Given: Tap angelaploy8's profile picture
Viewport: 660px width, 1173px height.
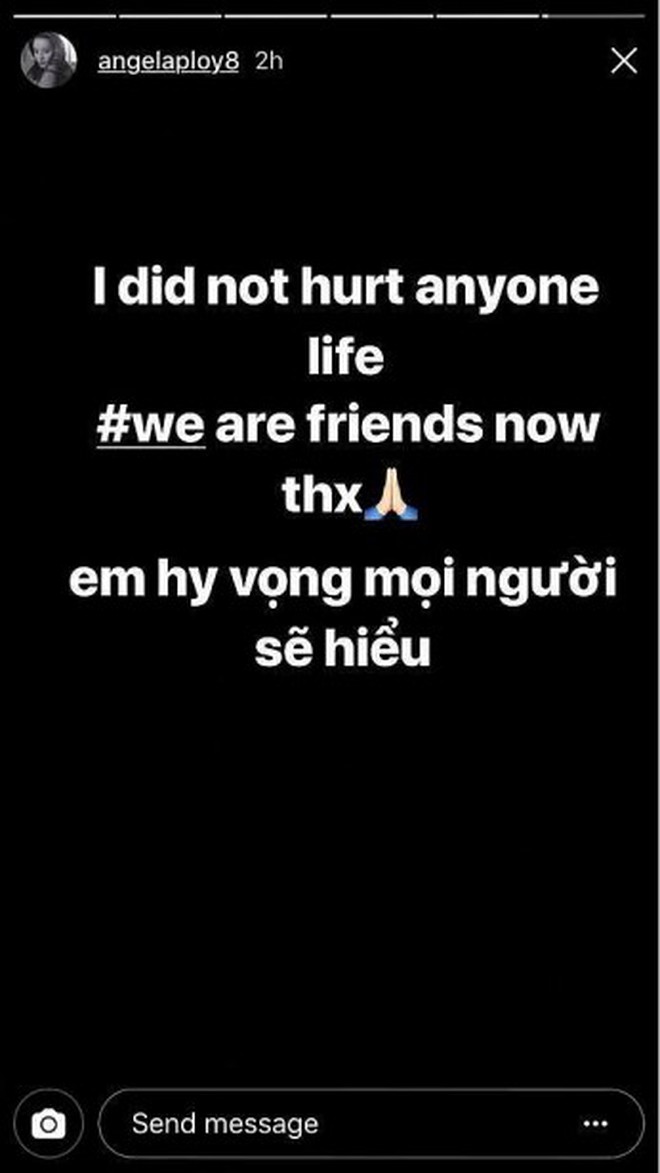Looking at the screenshot, I should click(49, 61).
